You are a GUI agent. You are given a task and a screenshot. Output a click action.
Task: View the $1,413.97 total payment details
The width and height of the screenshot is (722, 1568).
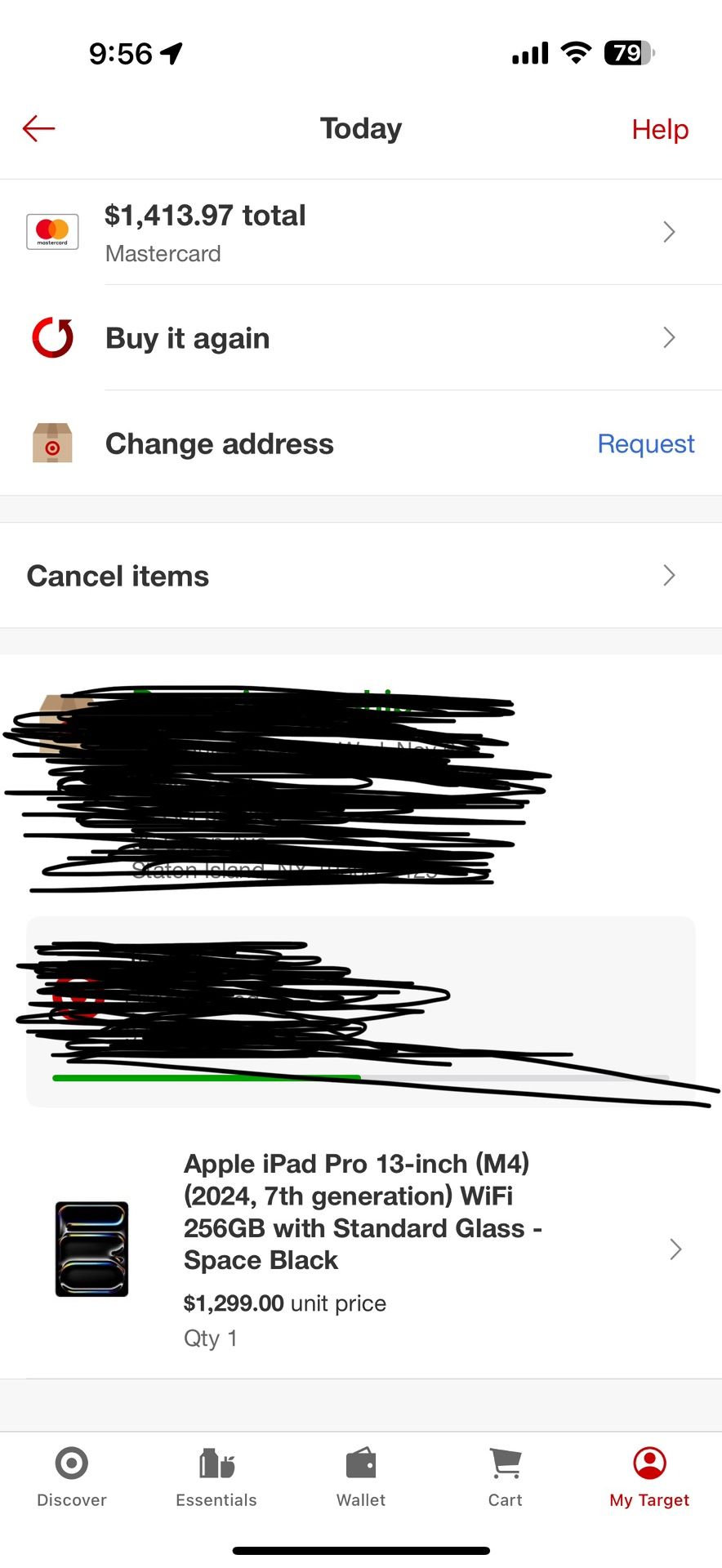point(359,233)
